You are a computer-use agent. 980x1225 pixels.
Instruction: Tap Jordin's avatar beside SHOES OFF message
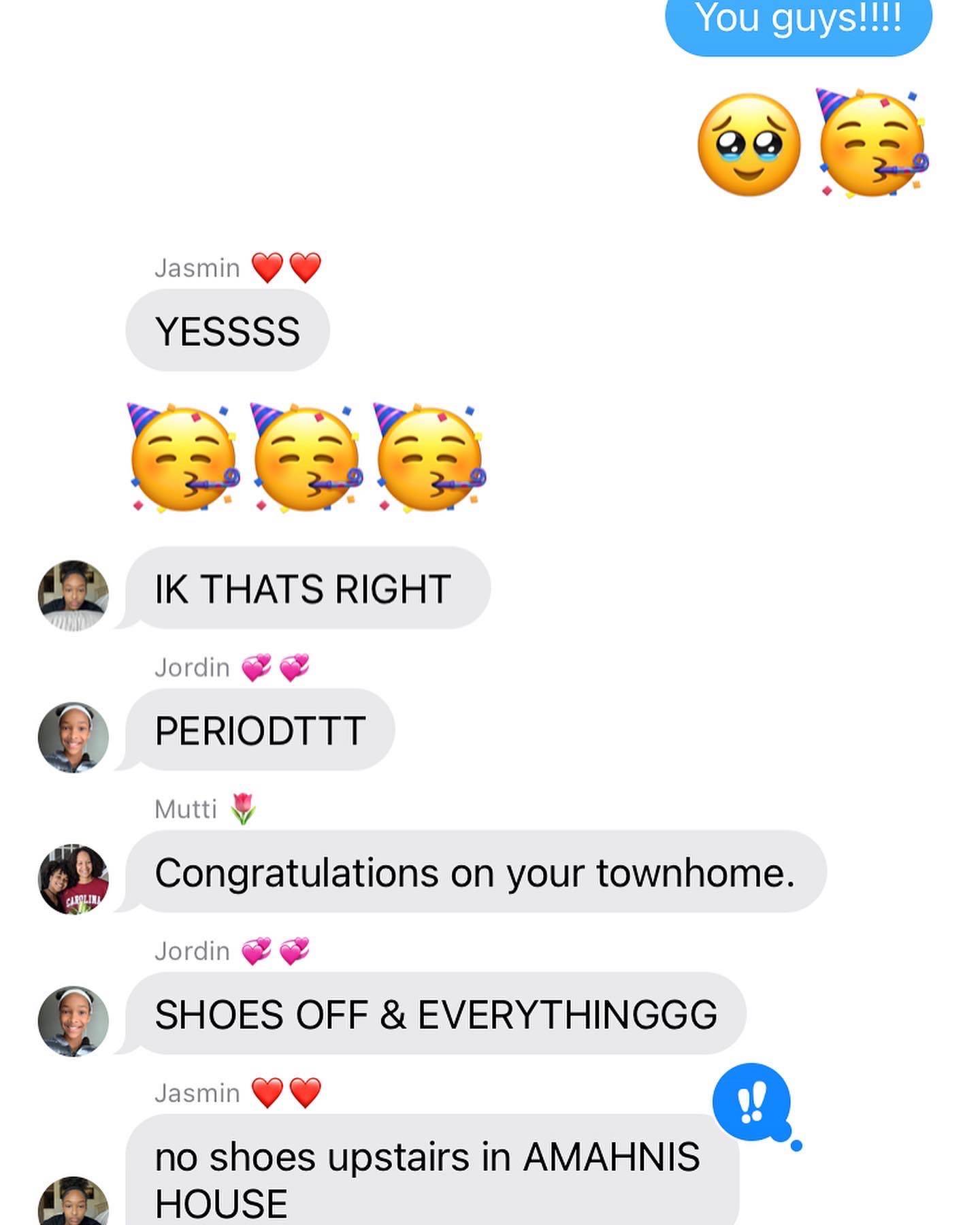click(x=73, y=1021)
